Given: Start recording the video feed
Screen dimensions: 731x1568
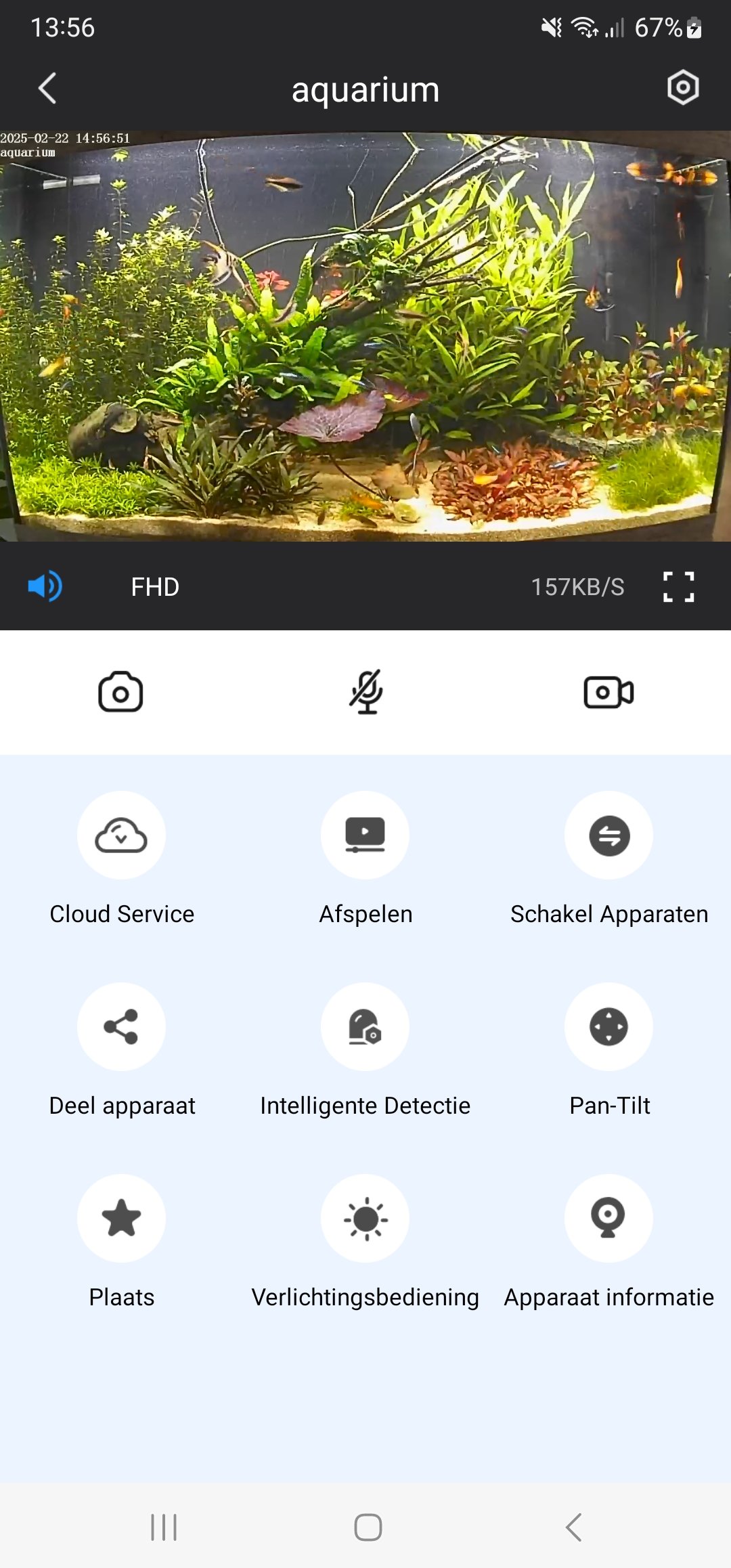Looking at the screenshot, I should (x=608, y=692).
